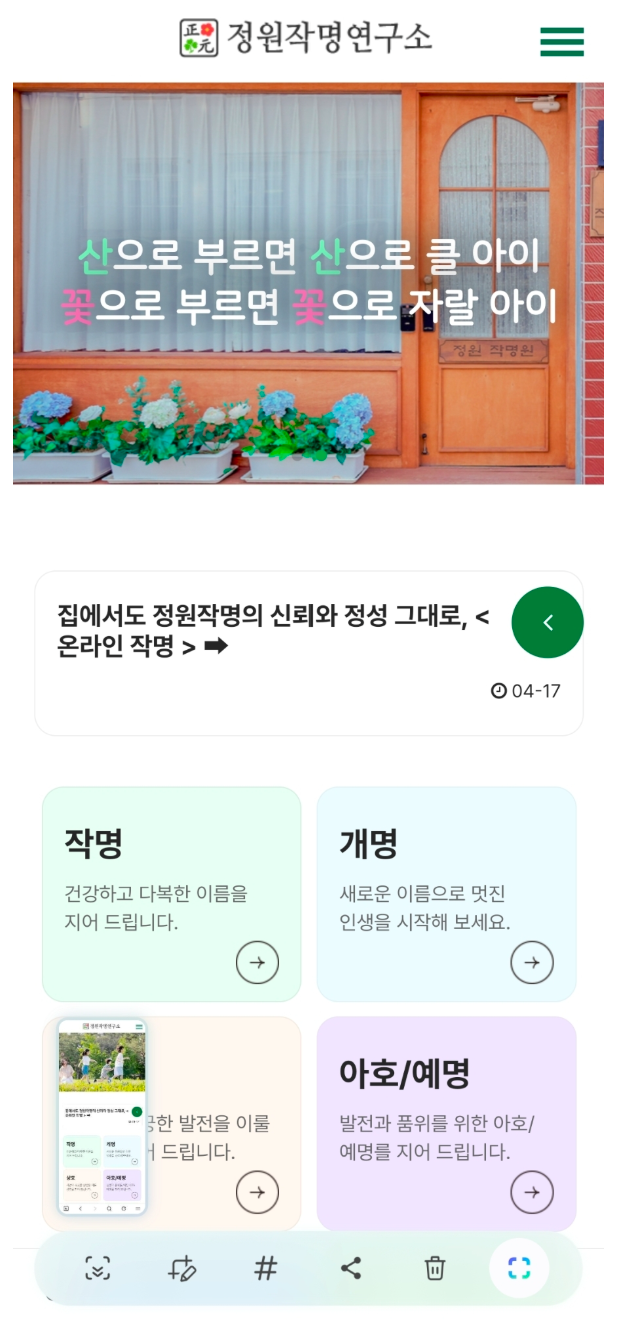Open the 개명 service card
The width and height of the screenshot is (618, 1326).
[x=446, y=894]
